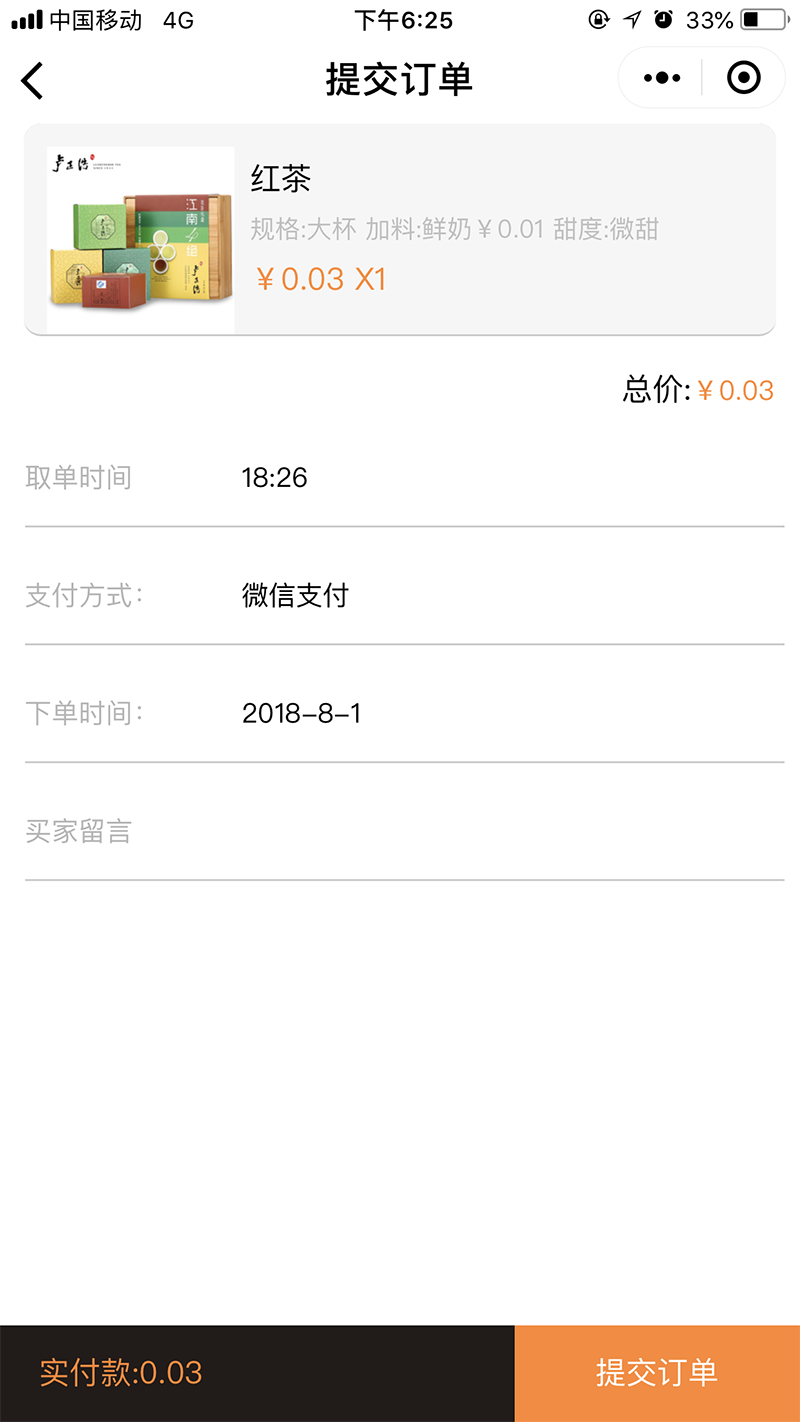Tap the order date 2018-8-1 to adjust
This screenshot has height=1422, width=800.
pyautogui.click(x=303, y=713)
